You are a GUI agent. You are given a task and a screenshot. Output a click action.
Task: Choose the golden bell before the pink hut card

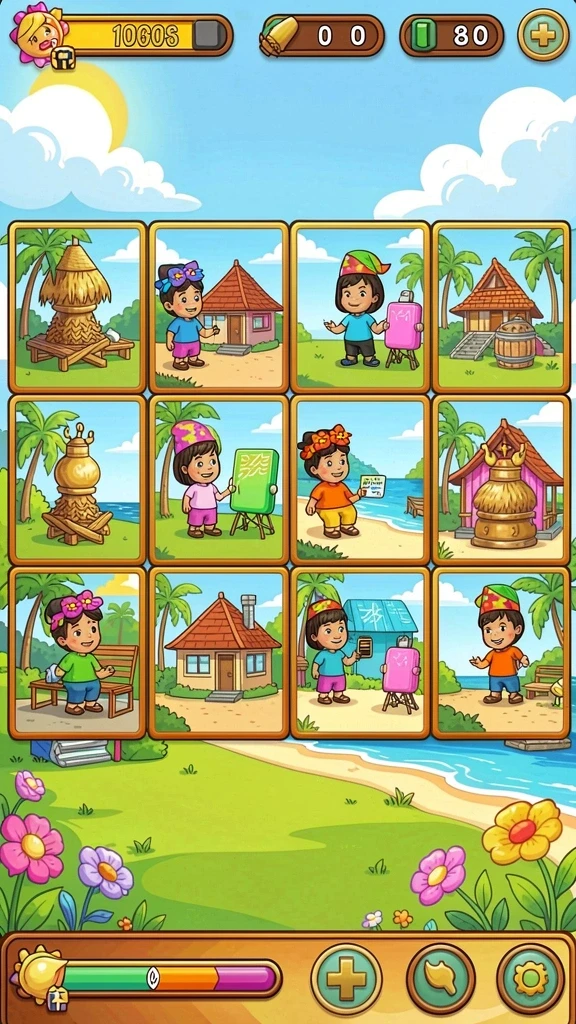pos(501,480)
